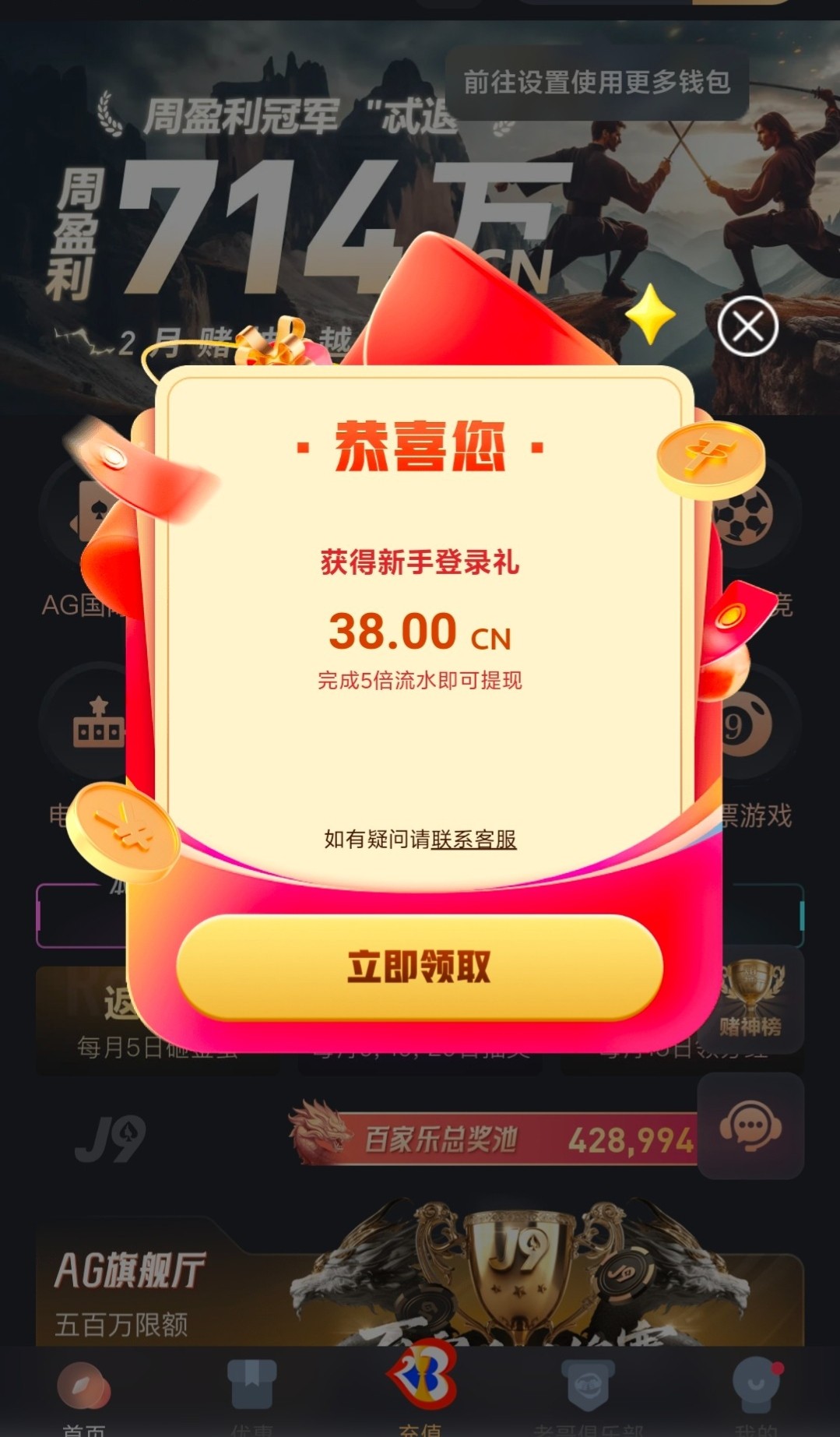840x1437 pixels.
Task: Tap the 立即领取 claim button
Action: pyautogui.click(x=420, y=967)
